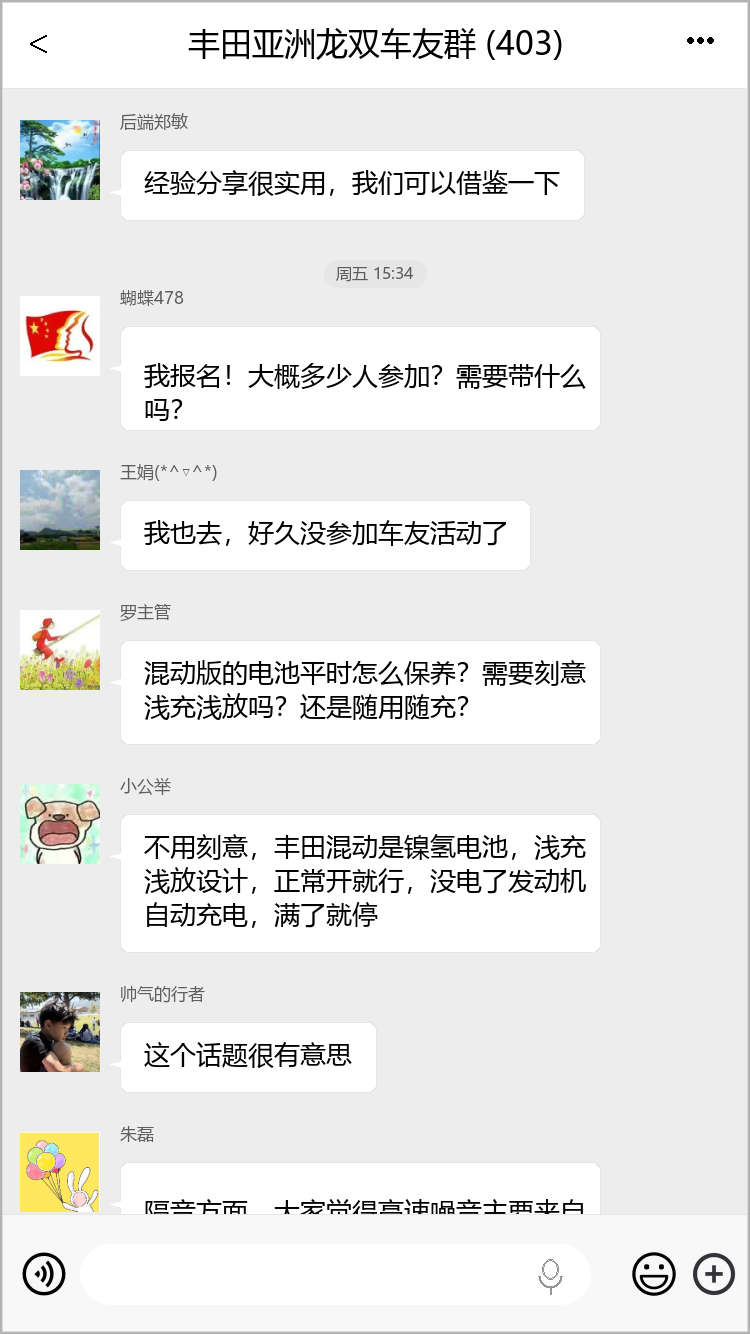Tap the voice message icon beside input field

coord(44,1274)
